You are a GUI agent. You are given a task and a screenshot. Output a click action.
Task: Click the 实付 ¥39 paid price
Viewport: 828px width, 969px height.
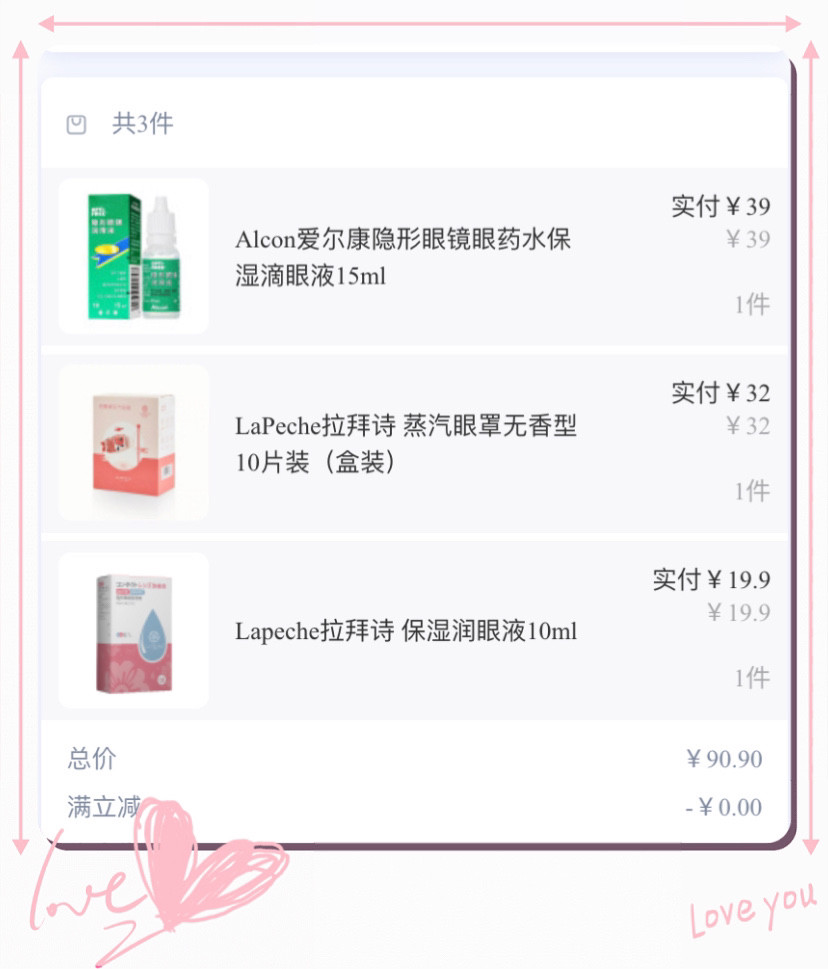(x=718, y=205)
